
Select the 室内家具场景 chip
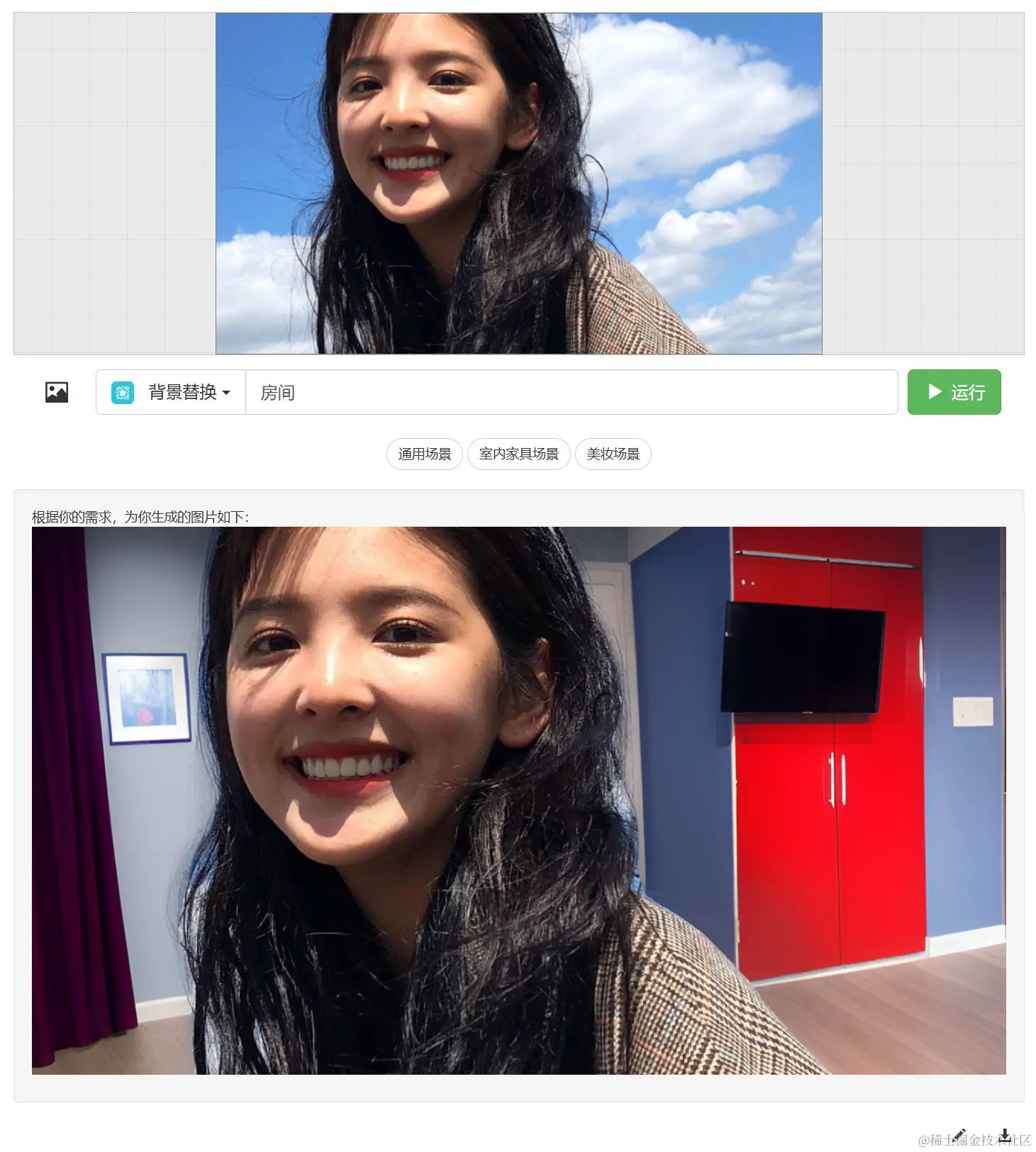click(518, 454)
